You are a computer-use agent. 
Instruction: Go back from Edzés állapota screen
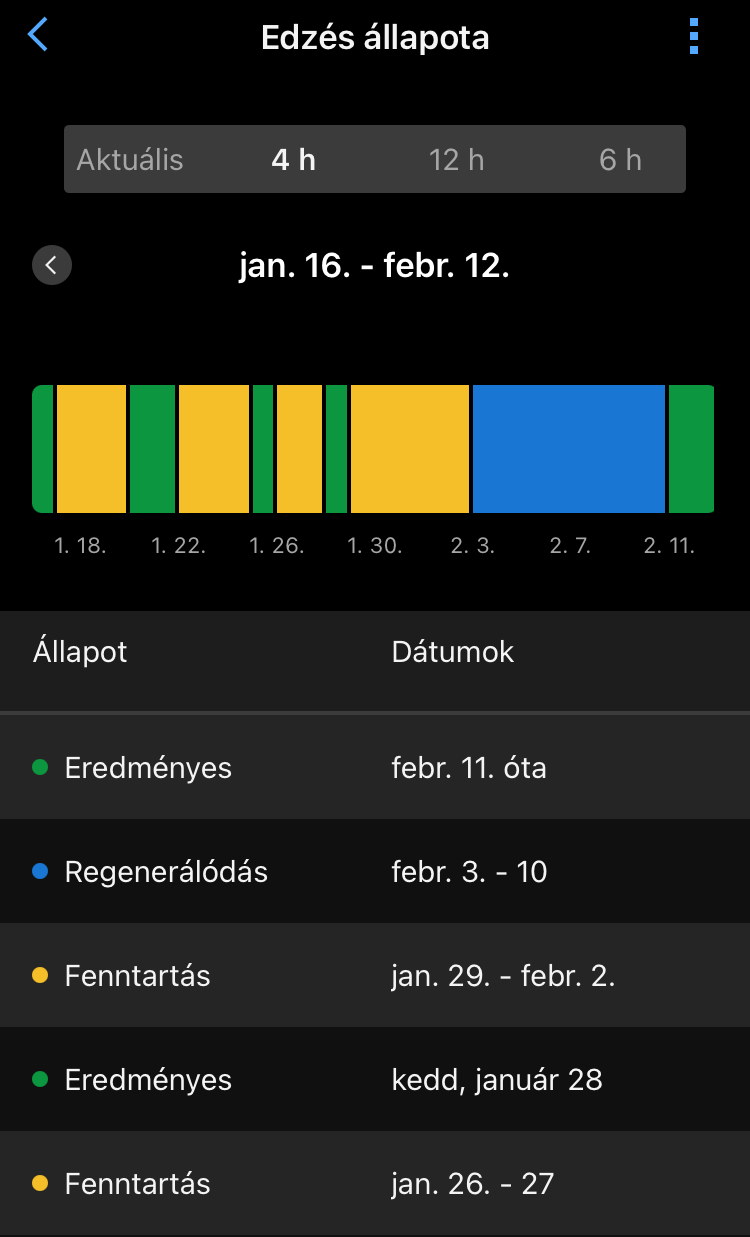point(38,36)
